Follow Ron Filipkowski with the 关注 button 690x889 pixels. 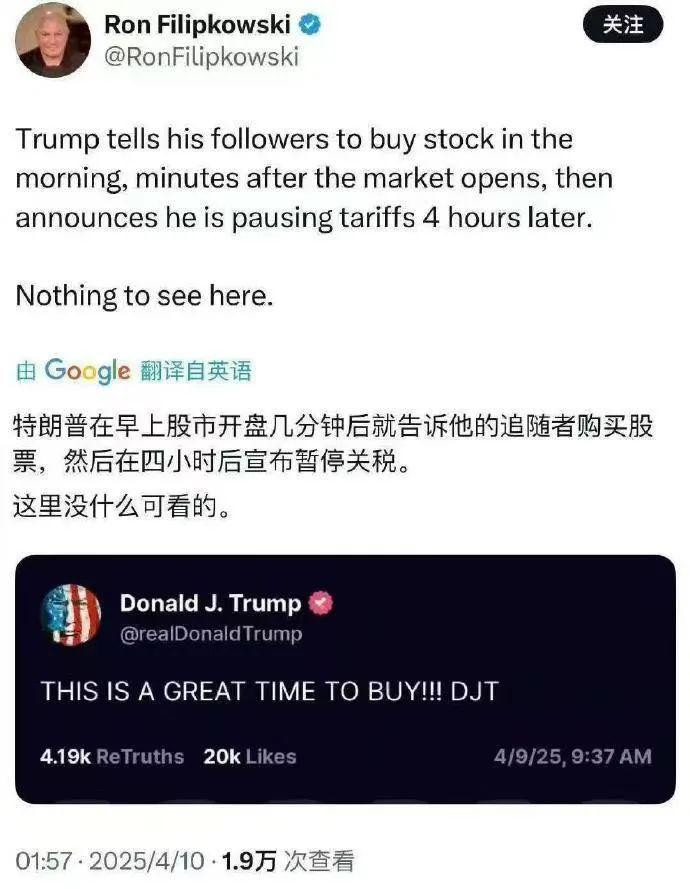tap(623, 24)
